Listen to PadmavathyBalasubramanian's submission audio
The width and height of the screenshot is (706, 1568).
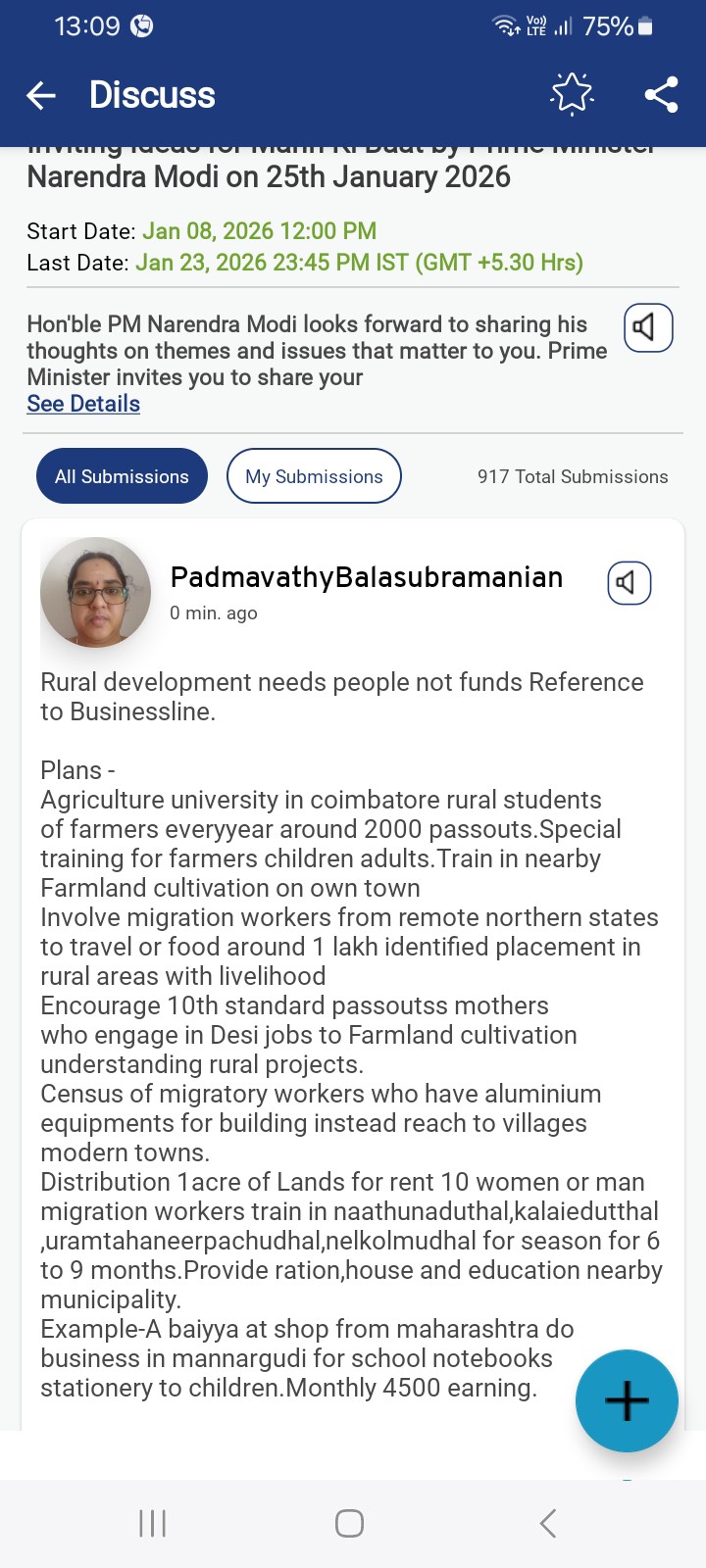coord(629,583)
